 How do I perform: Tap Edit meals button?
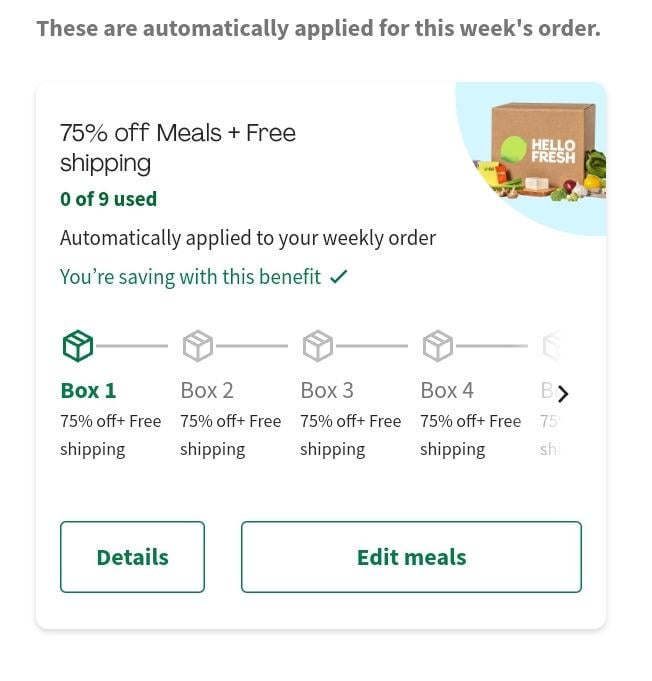(411, 557)
